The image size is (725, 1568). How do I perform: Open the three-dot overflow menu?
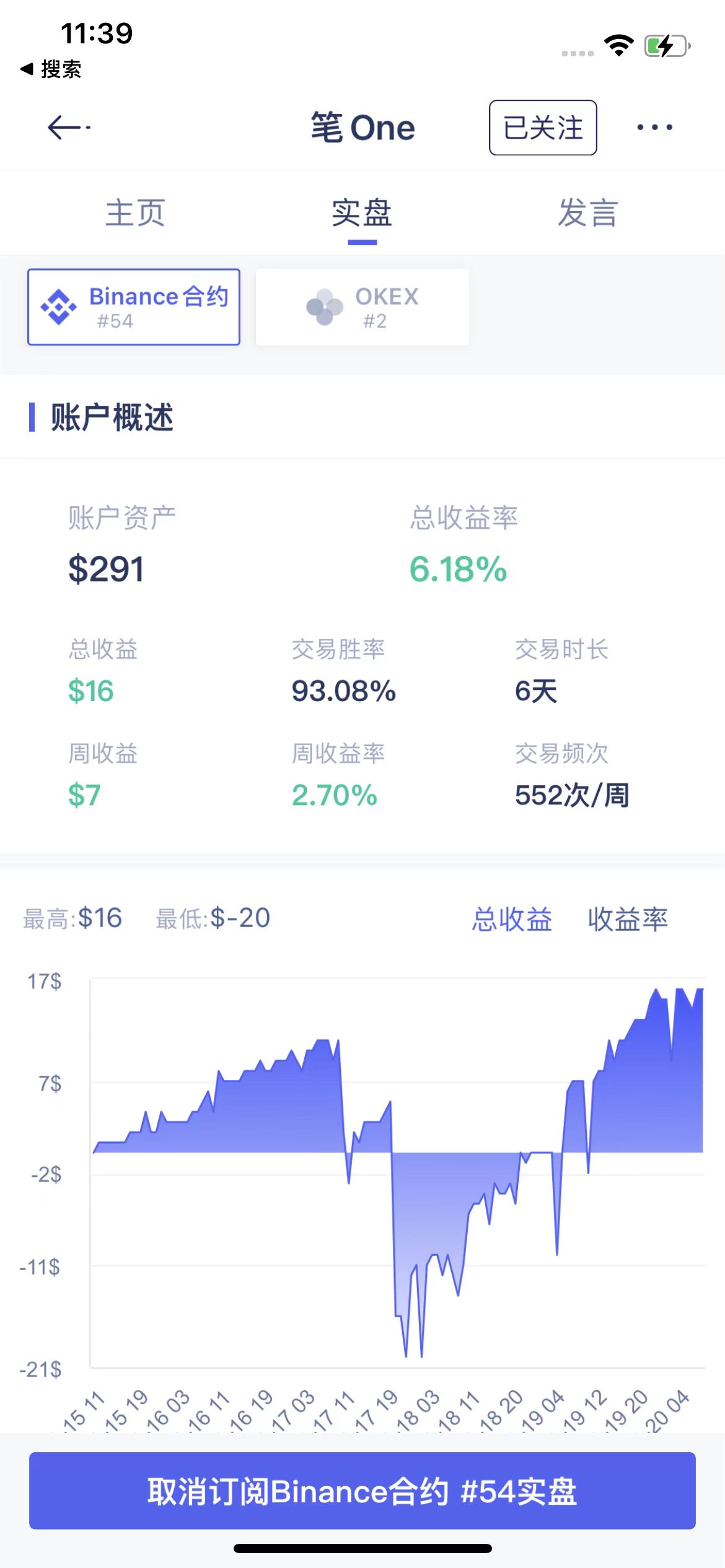[x=654, y=128]
